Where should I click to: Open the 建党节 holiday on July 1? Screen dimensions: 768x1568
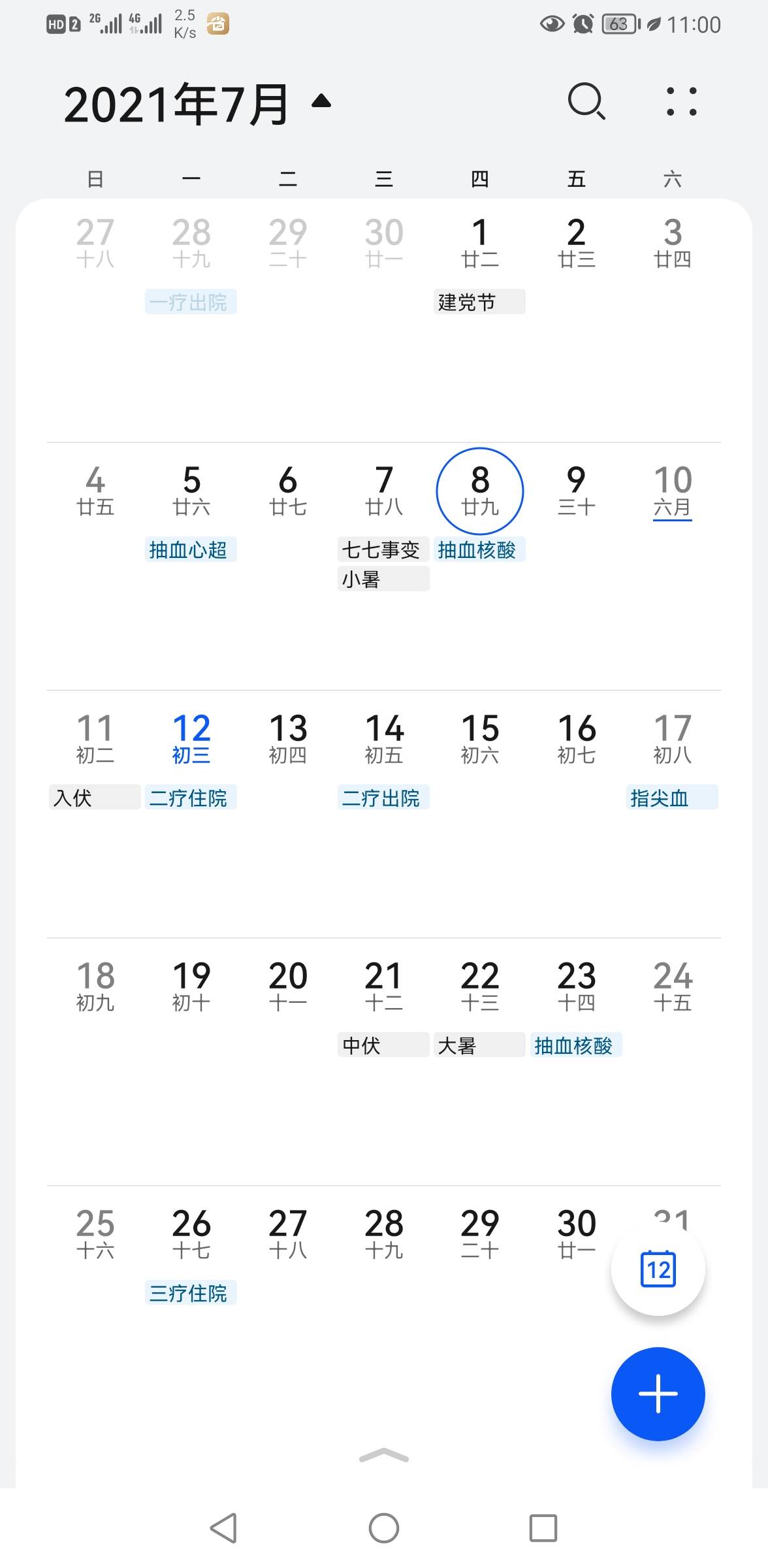pyautogui.click(x=479, y=302)
